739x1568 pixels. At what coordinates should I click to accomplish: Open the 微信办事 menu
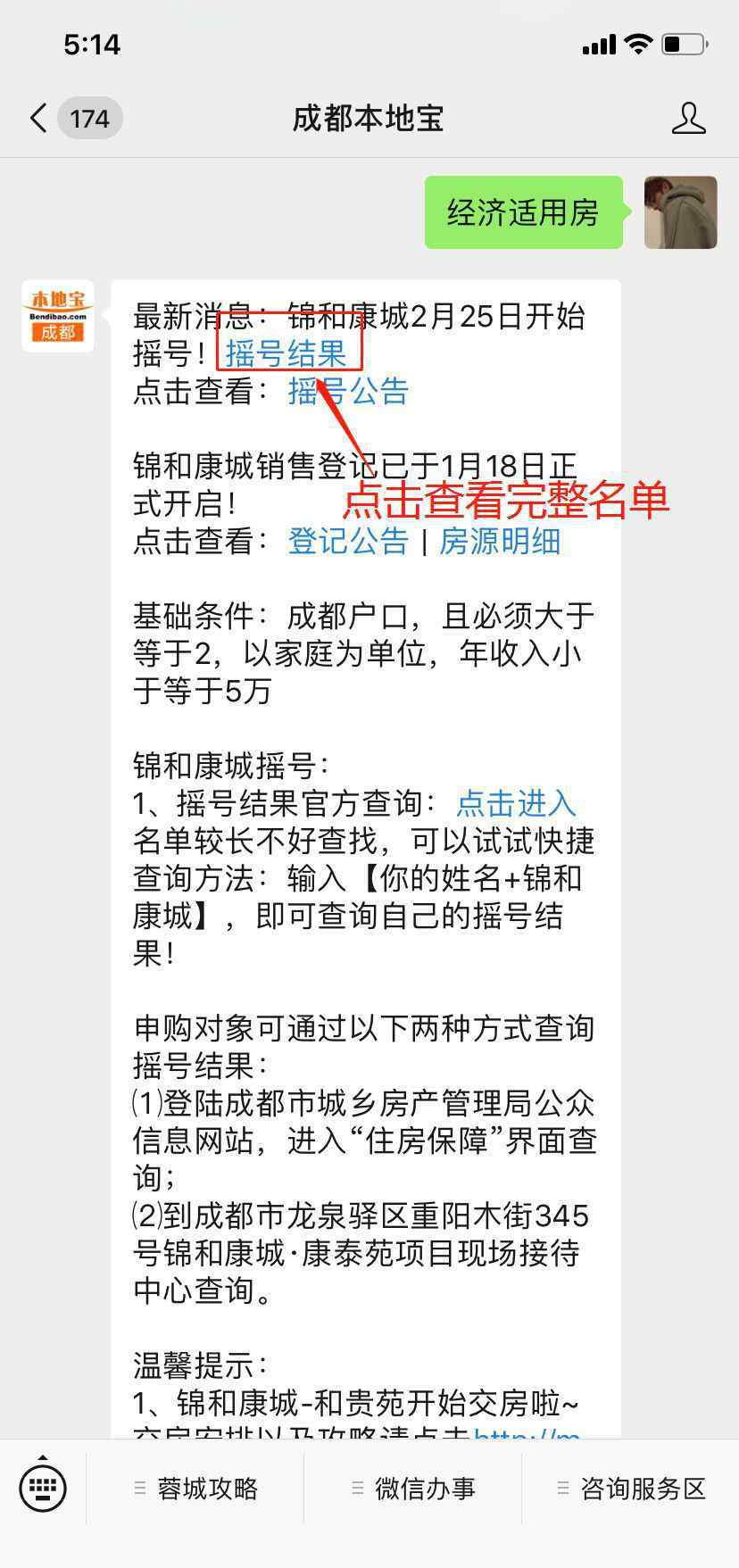pyautogui.click(x=413, y=1489)
